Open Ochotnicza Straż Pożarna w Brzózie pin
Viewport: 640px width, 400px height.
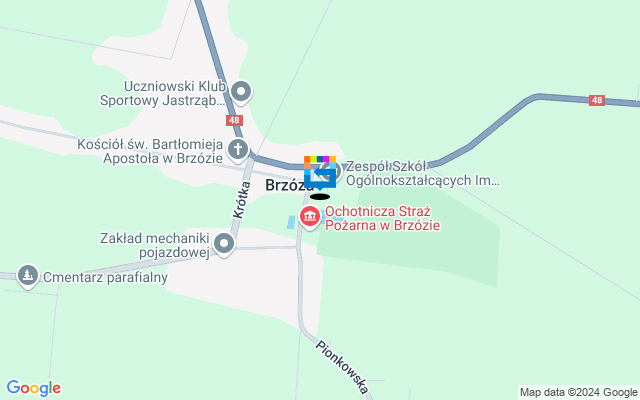310,217
